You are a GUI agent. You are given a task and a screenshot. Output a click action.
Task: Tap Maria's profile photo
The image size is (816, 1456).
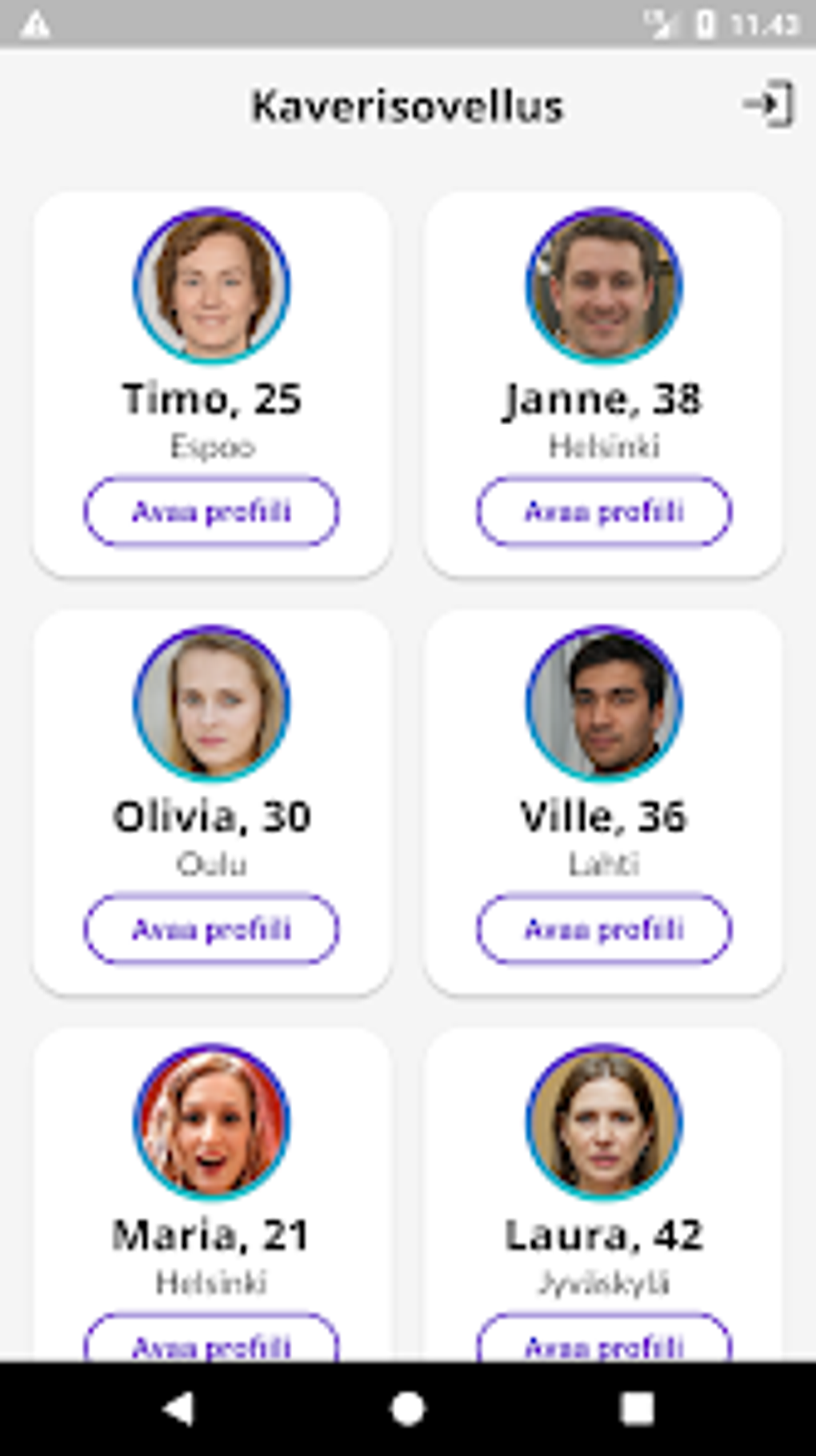(x=211, y=1121)
